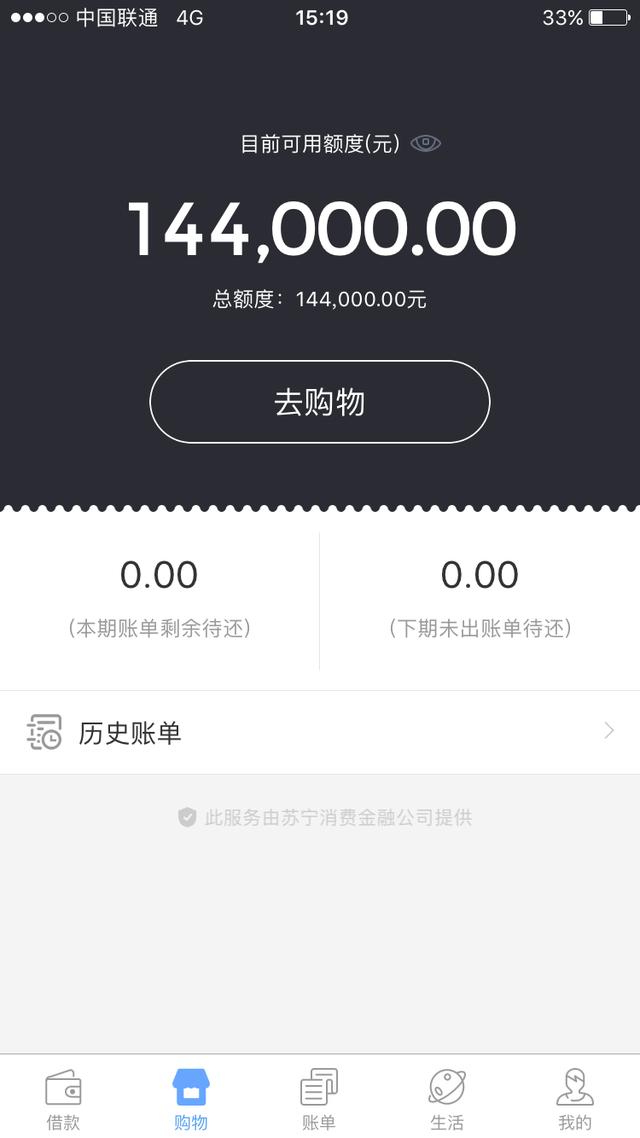Image resolution: width=640 pixels, height=1138 pixels.
Task: Tap the 去购物 button
Action: click(x=320, y=402)
